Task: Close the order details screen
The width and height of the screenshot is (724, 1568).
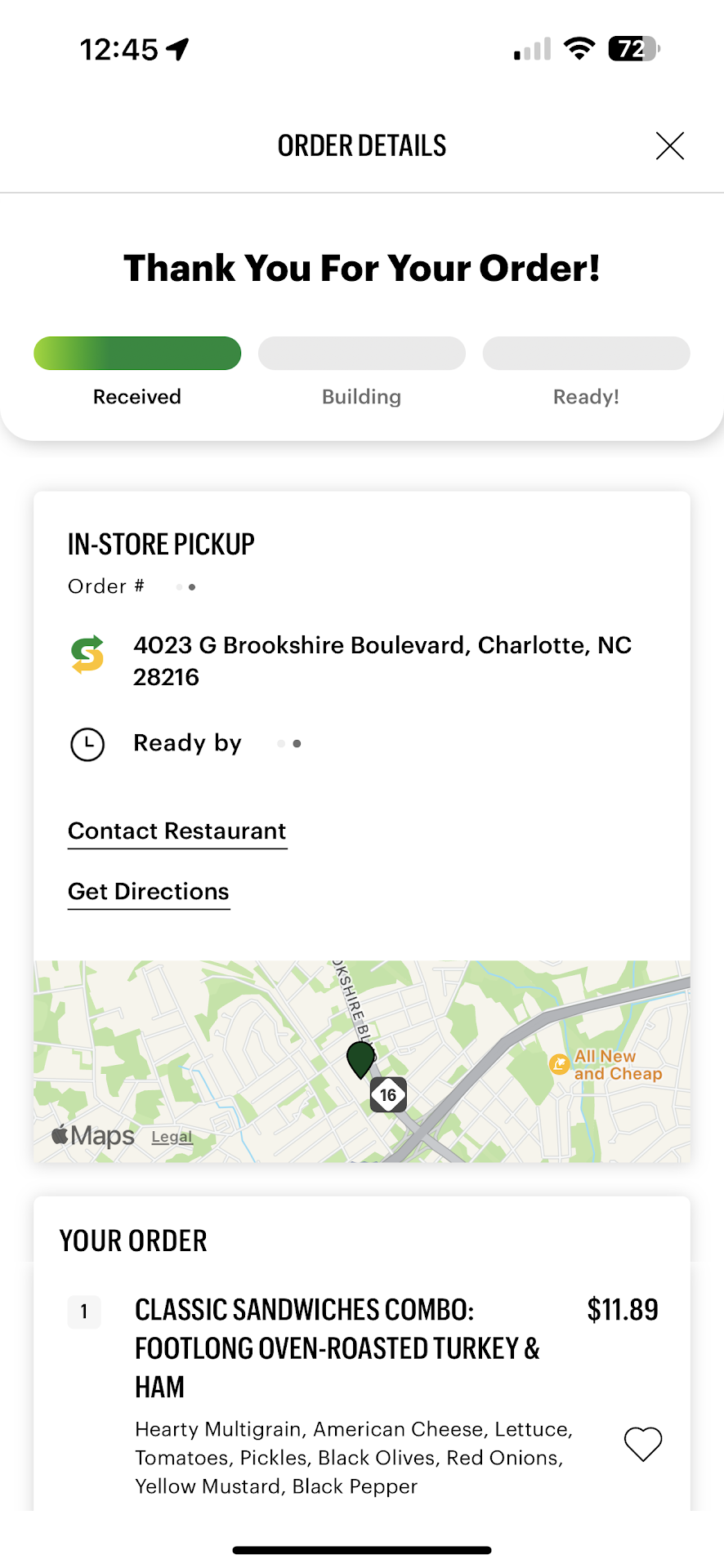Action: (x=669, y=146)
